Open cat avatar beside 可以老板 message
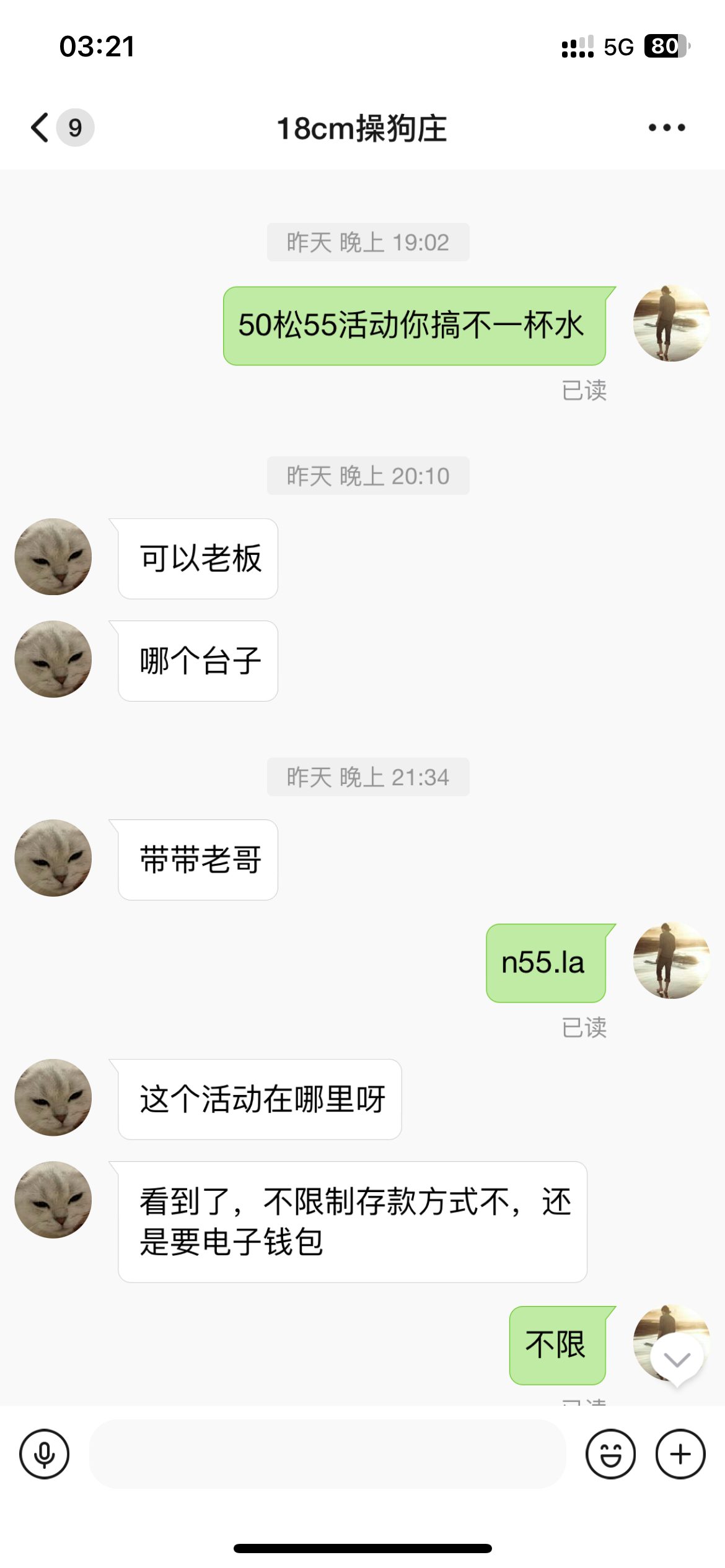The image size is (725, 1568). click(x=53, y=557)
